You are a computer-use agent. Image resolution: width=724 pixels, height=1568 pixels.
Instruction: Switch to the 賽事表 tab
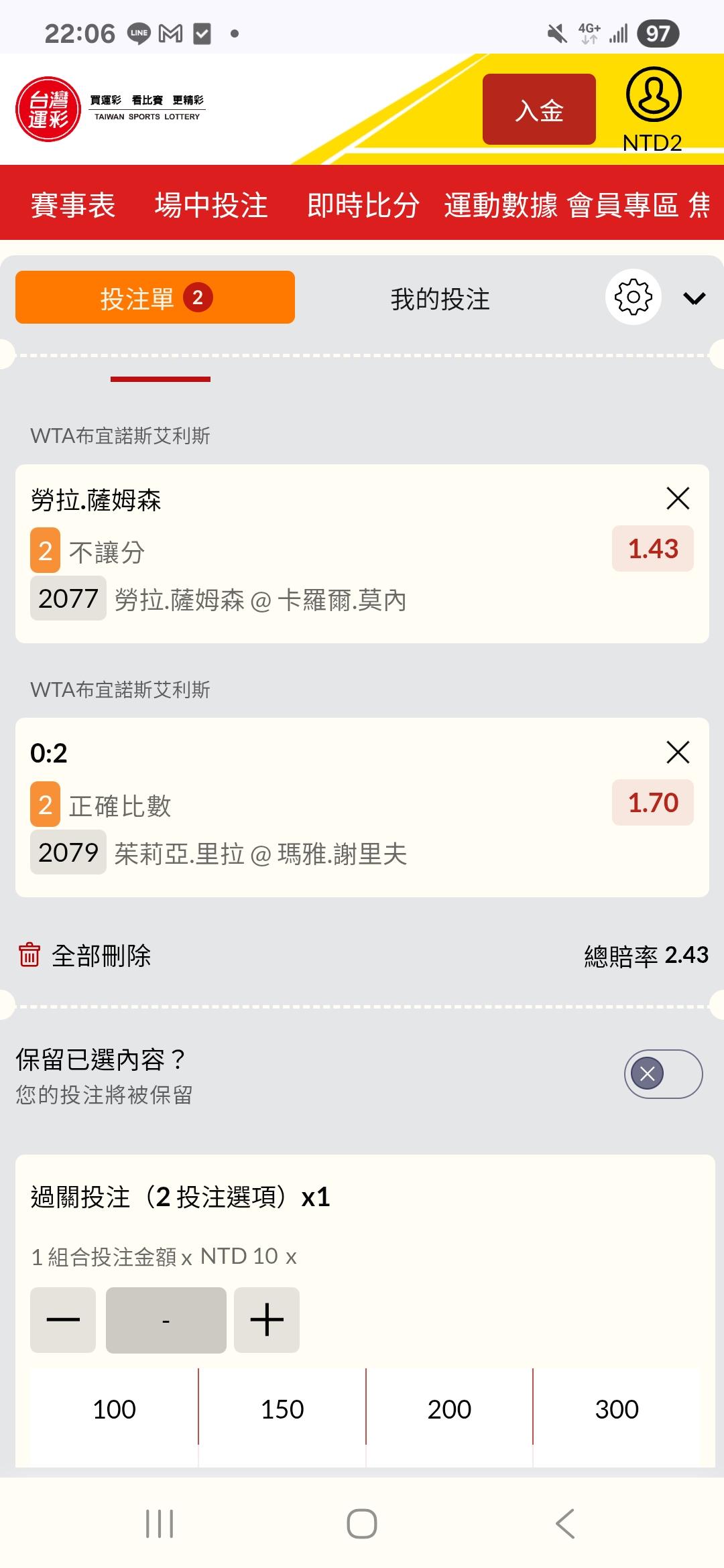pyautogui.click(x=73, y=204)
